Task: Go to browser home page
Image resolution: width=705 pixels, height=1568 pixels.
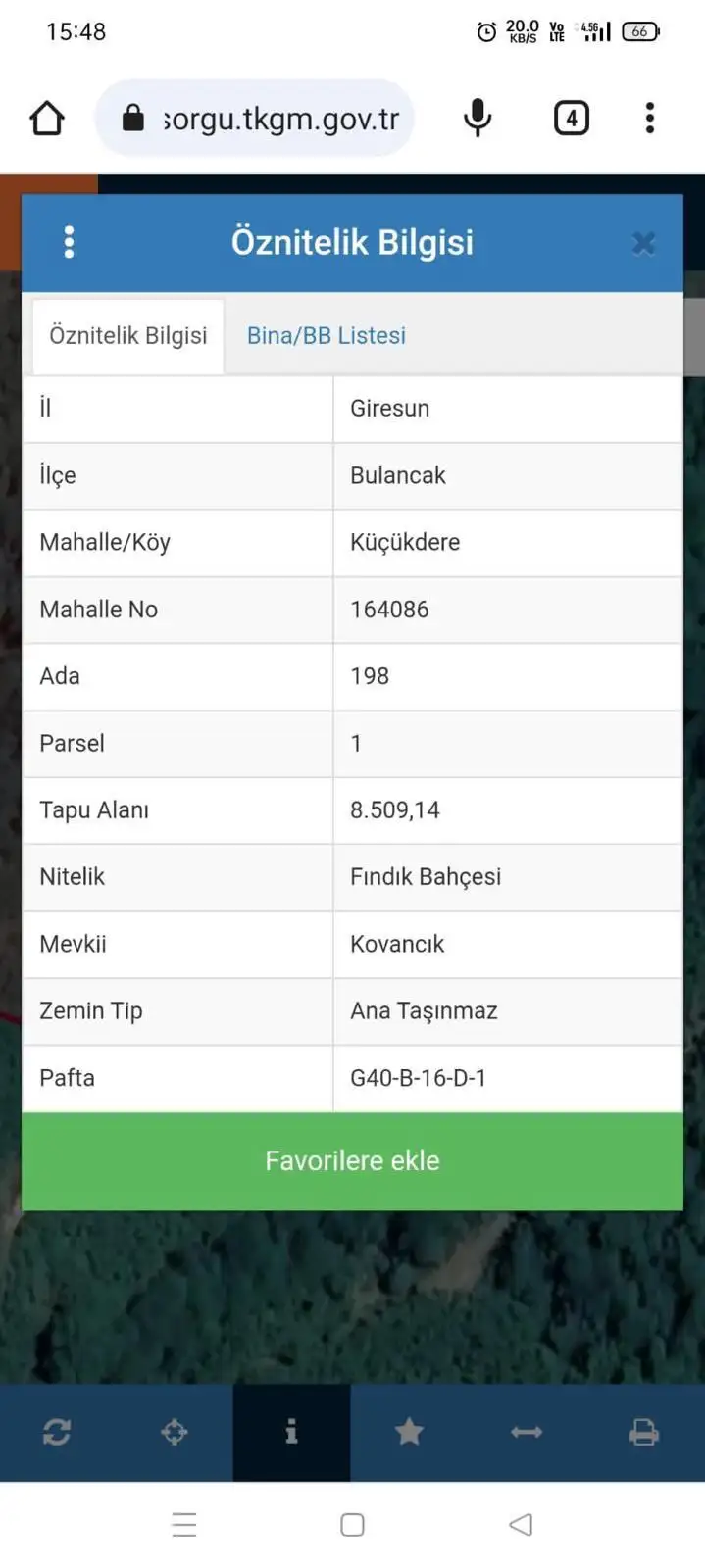Action: pos(47,119)
